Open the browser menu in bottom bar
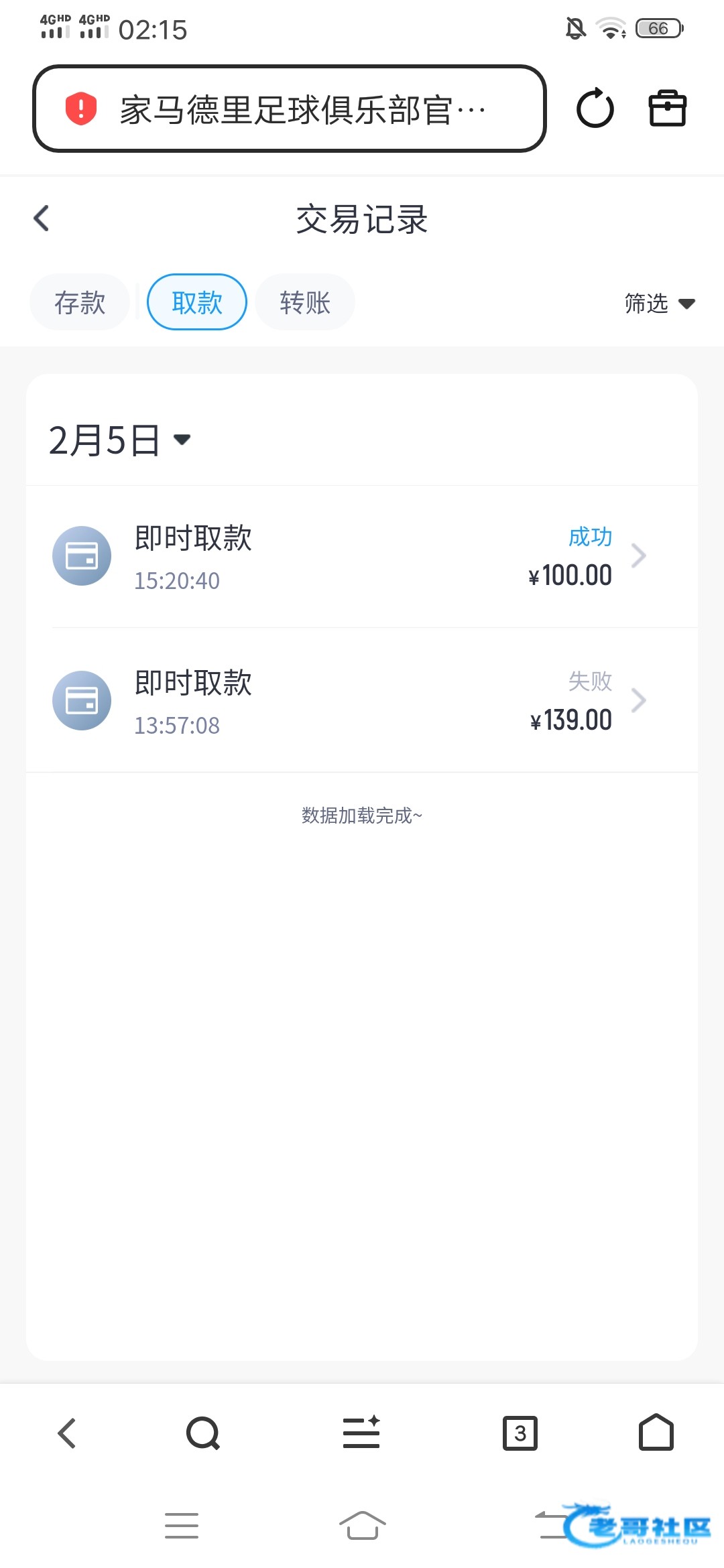724x1568 pixels. coord(361,1433)
